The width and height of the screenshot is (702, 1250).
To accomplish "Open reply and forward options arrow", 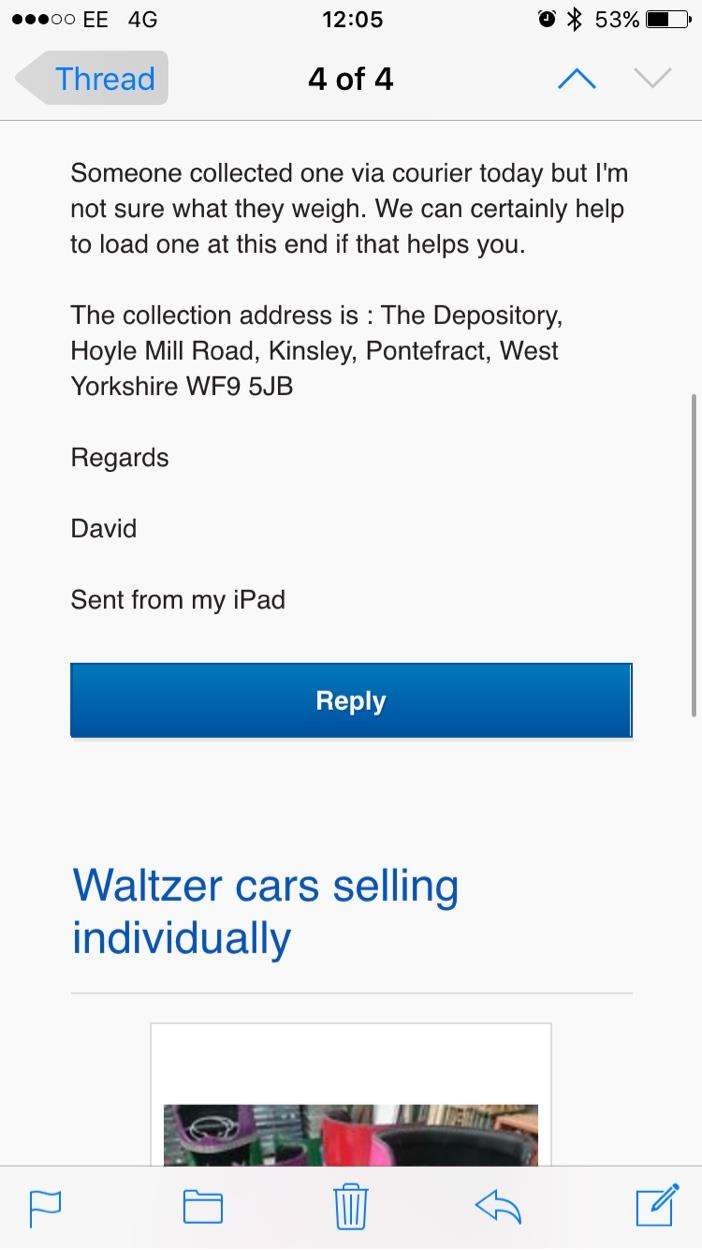I will click(x=499, y=1207).
